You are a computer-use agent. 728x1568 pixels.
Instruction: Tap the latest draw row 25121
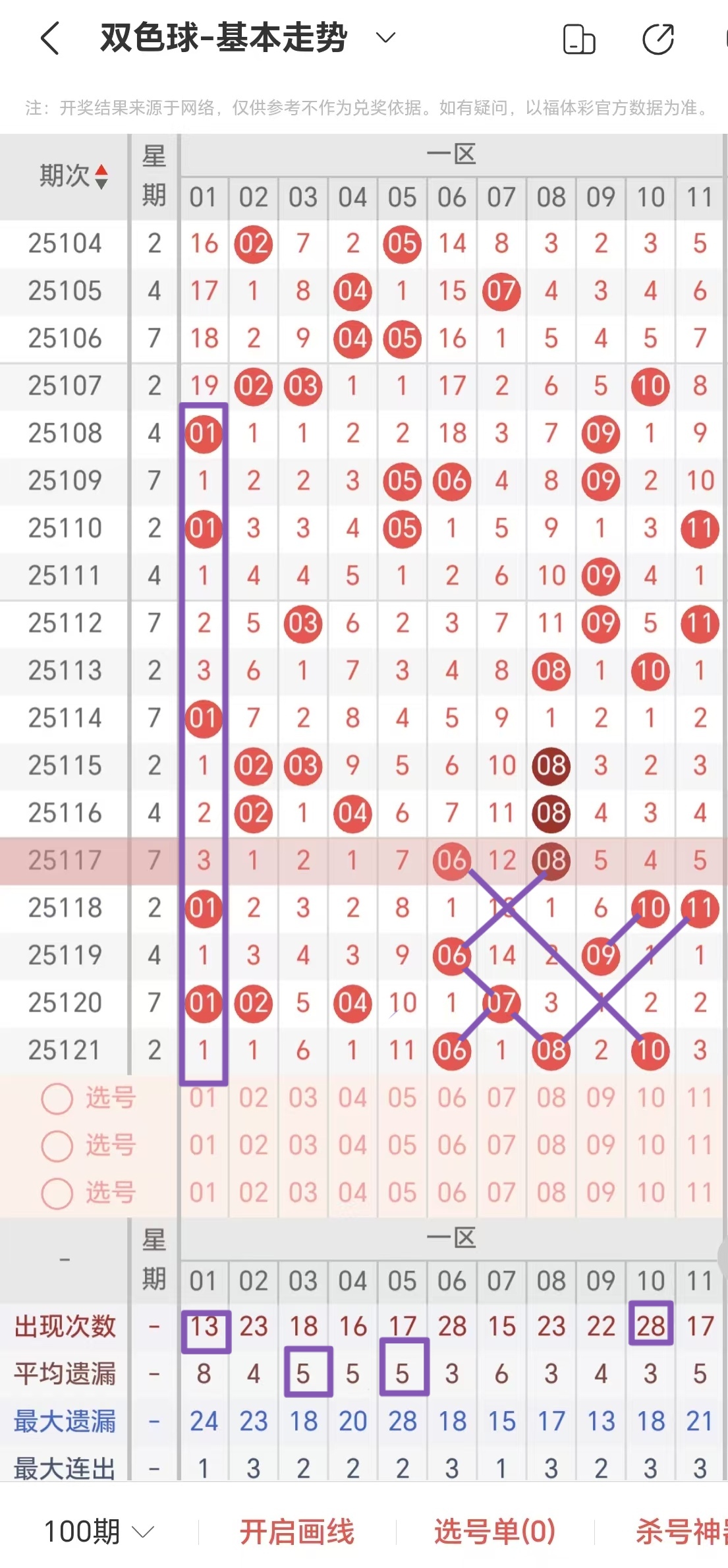click(64, 1050)
